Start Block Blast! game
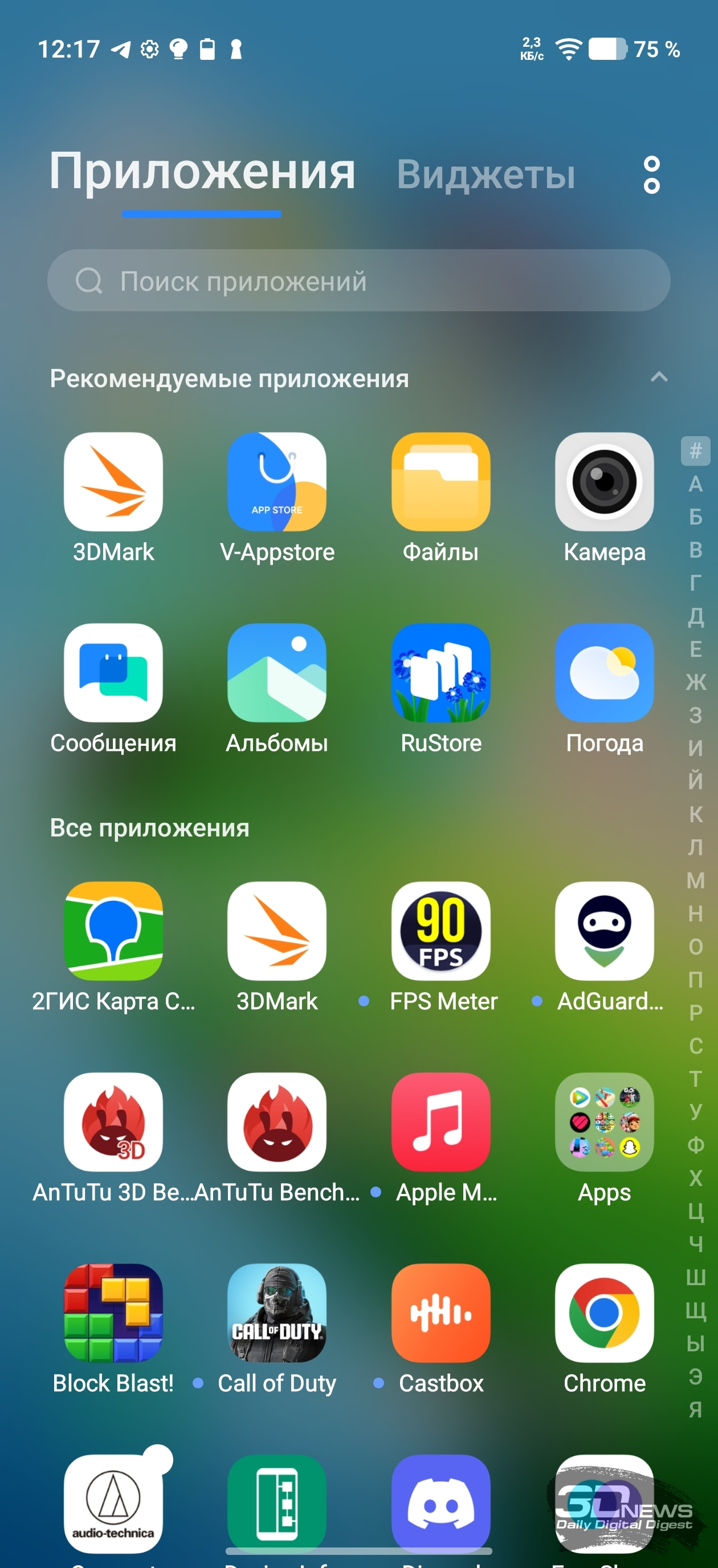 [x=113, y=1313]
